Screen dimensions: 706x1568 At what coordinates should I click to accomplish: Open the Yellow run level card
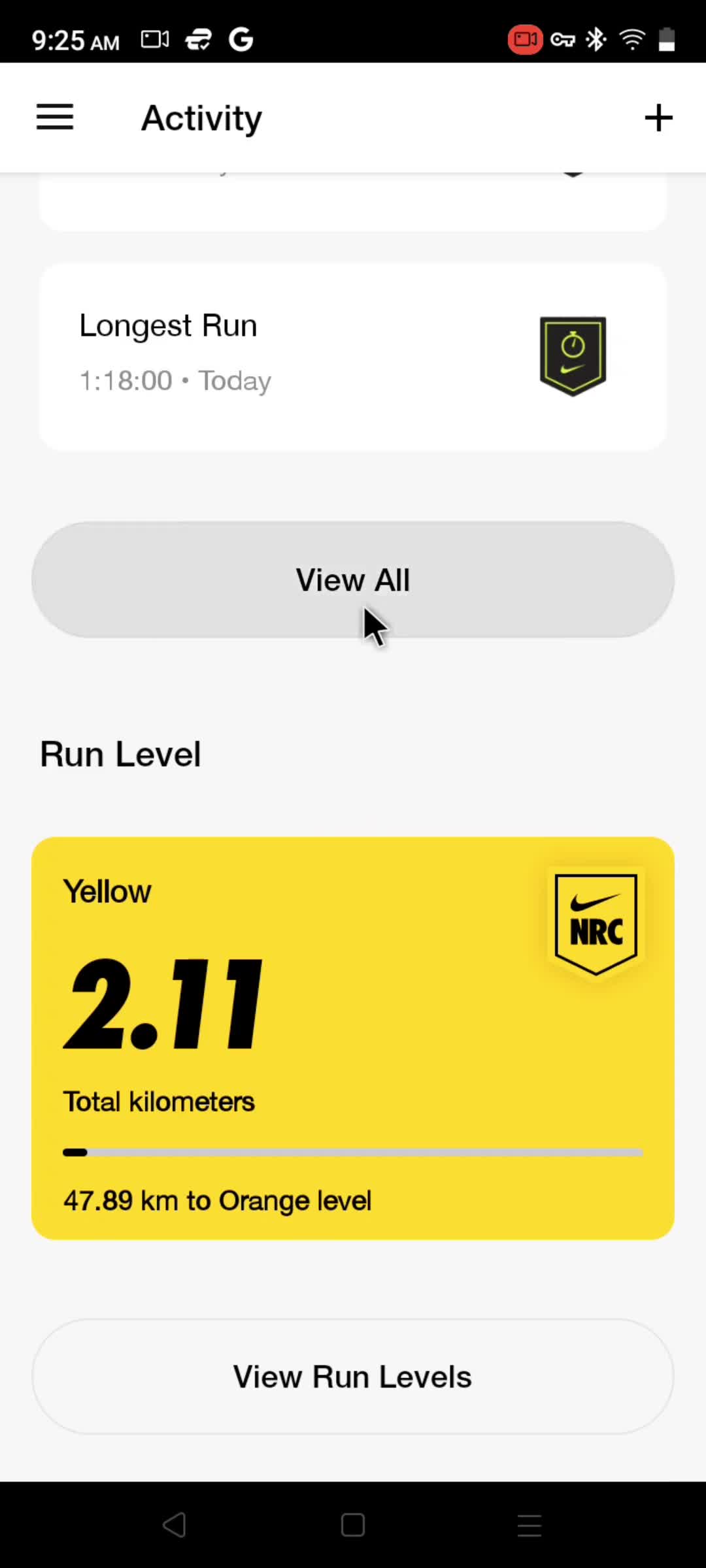[x=353, y=1037]
